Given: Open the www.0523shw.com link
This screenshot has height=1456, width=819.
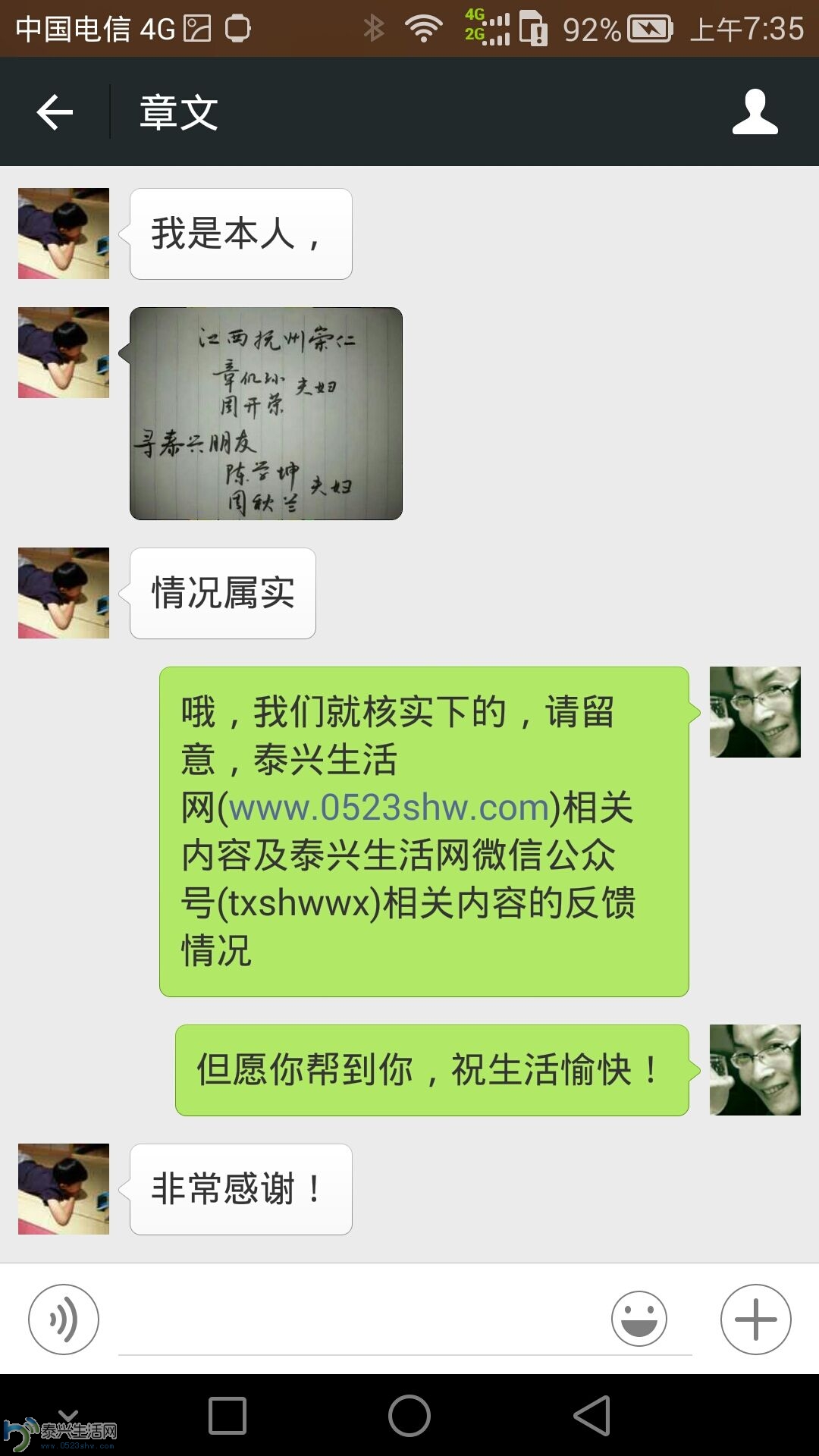Looking at the screenshot, I should (389, 807).
